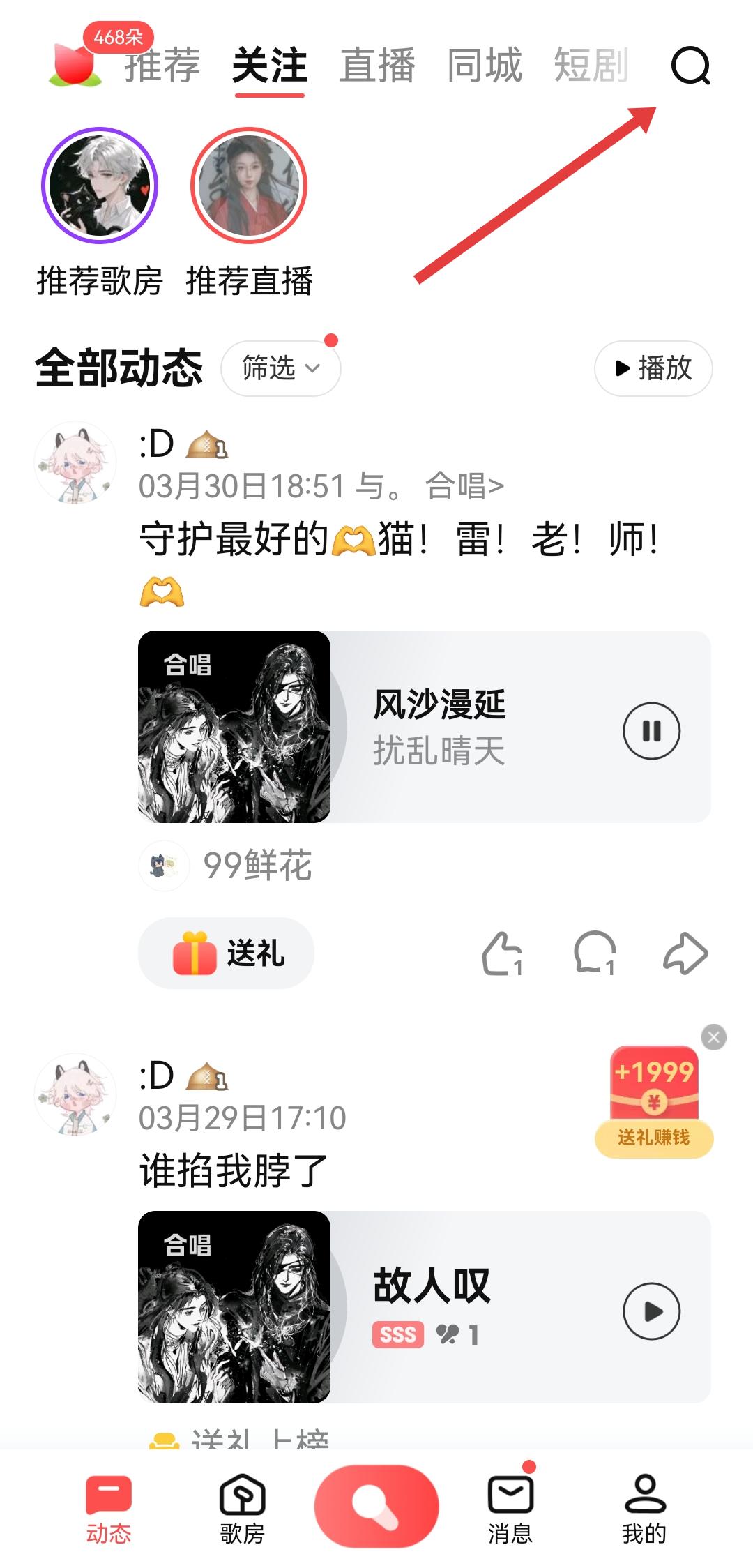Switch to the 同城 tab
The width and height of the screenshot is (753, 1568).
[x=485, y=66]
